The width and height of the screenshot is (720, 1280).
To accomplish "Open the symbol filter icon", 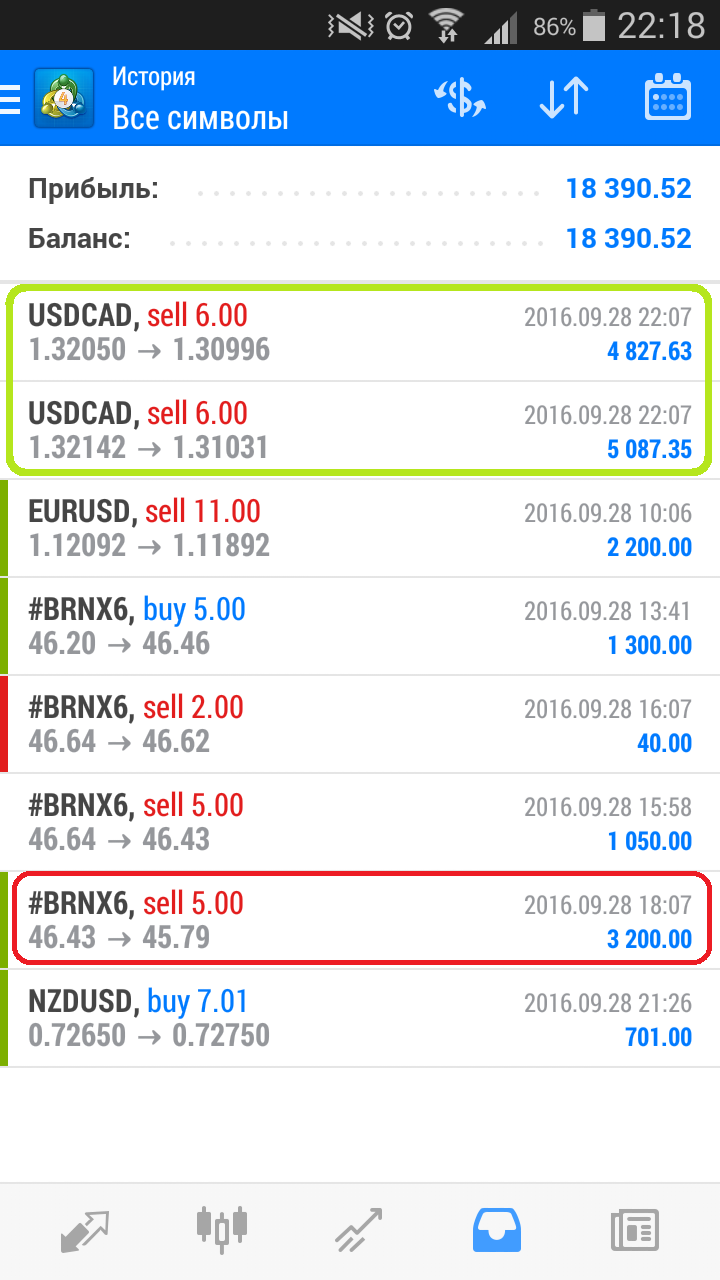I will click(461, 99).
